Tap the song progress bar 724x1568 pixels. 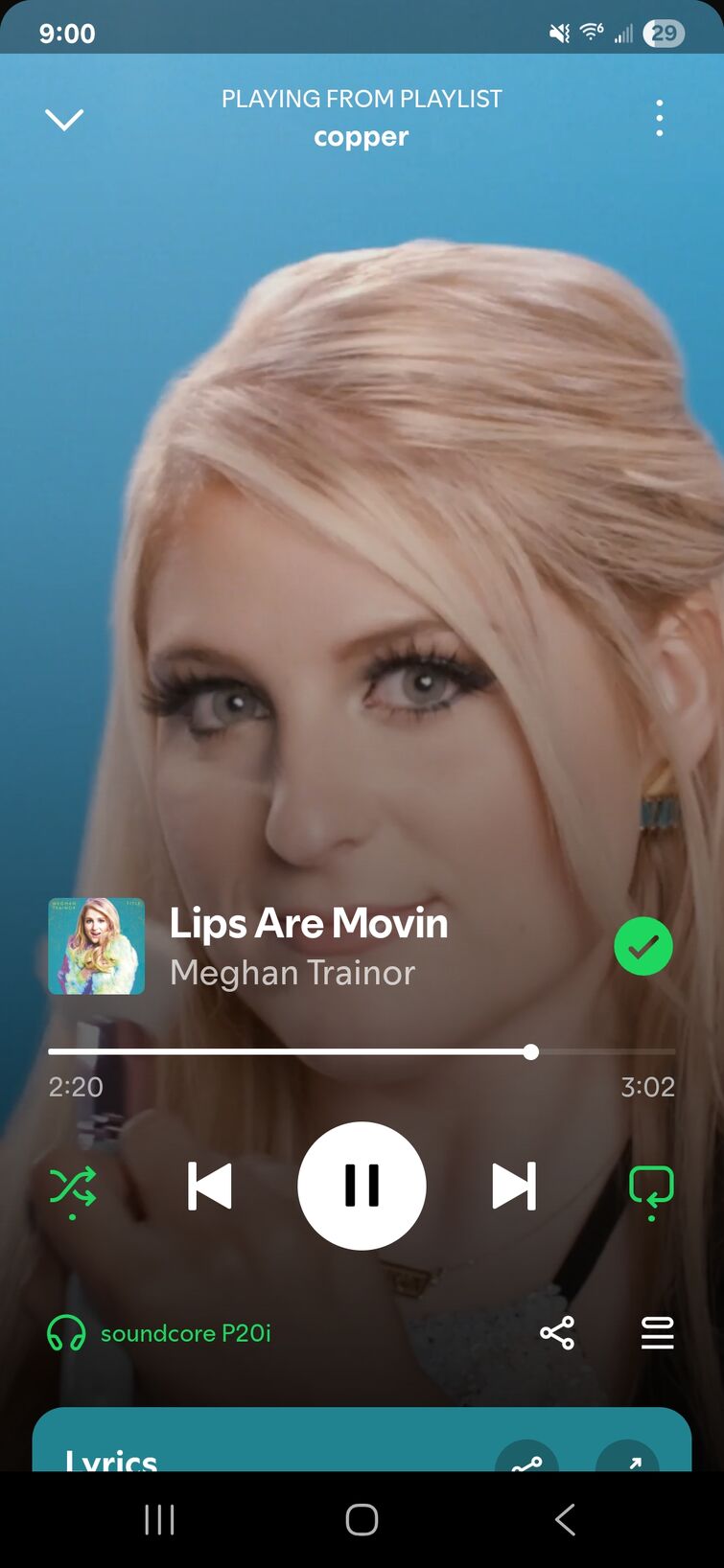click(362, 1052)
